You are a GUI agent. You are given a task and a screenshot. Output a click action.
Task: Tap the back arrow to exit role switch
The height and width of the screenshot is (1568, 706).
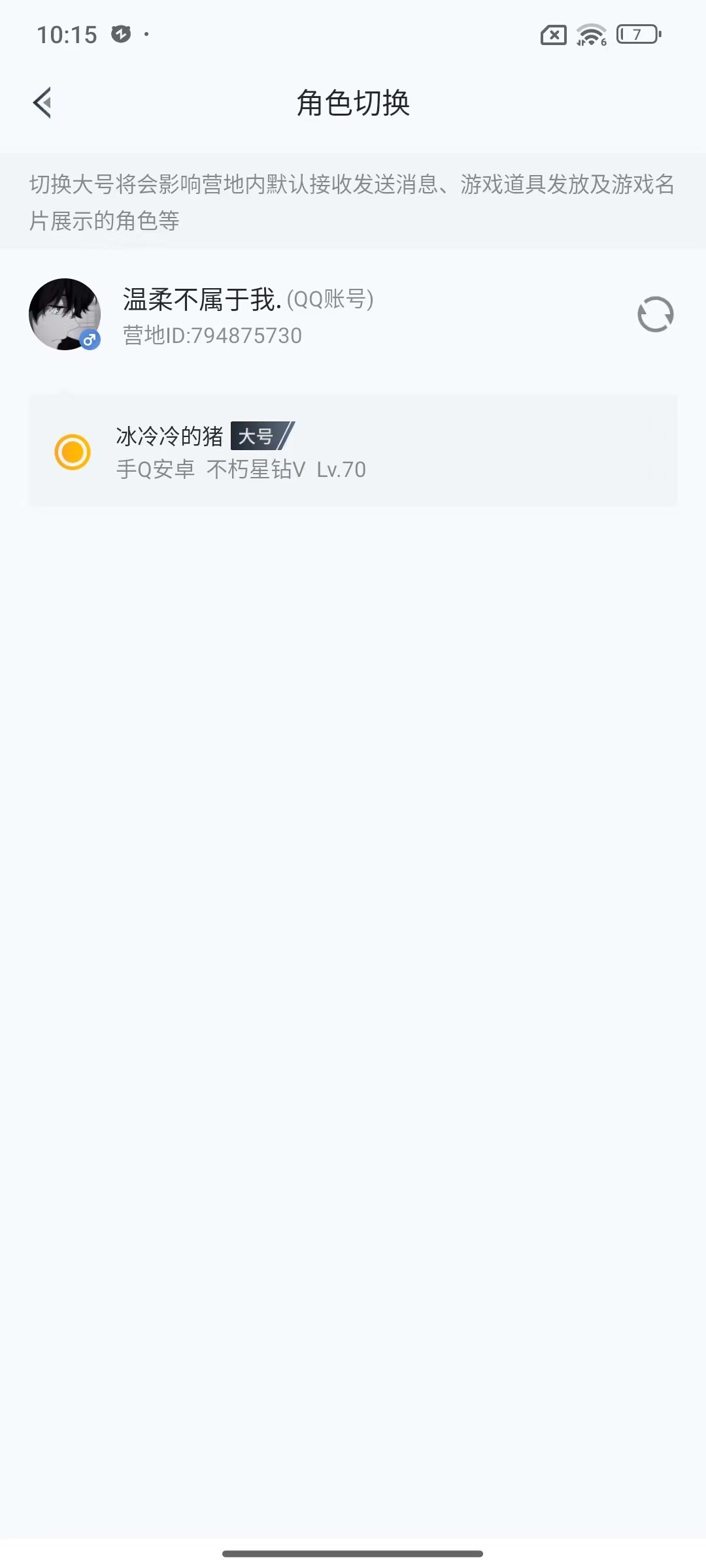click(43, 103)
